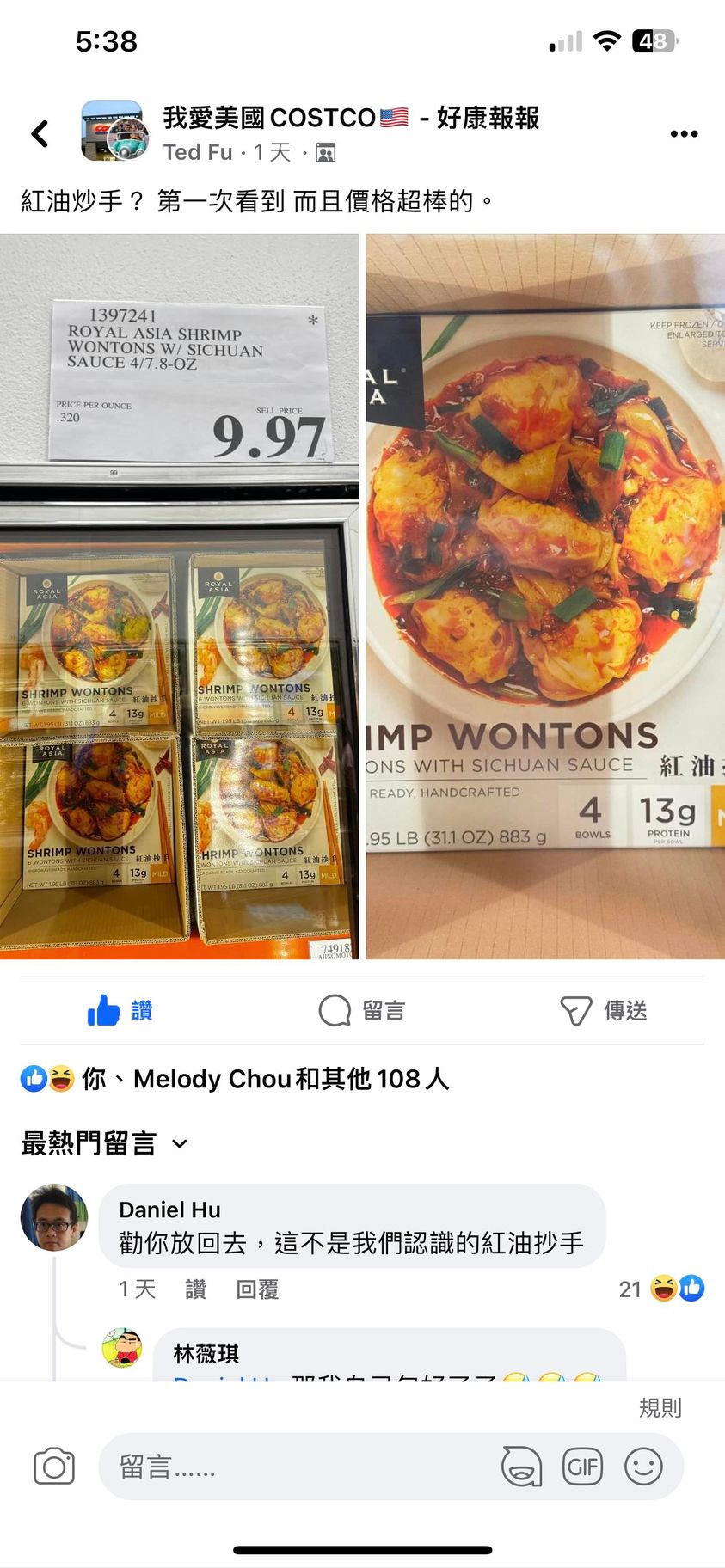Open the shrimp wontons box close-up photo
Viewport: 725px width, 1568px height.
pyautogui.click(x=545, y=596)
